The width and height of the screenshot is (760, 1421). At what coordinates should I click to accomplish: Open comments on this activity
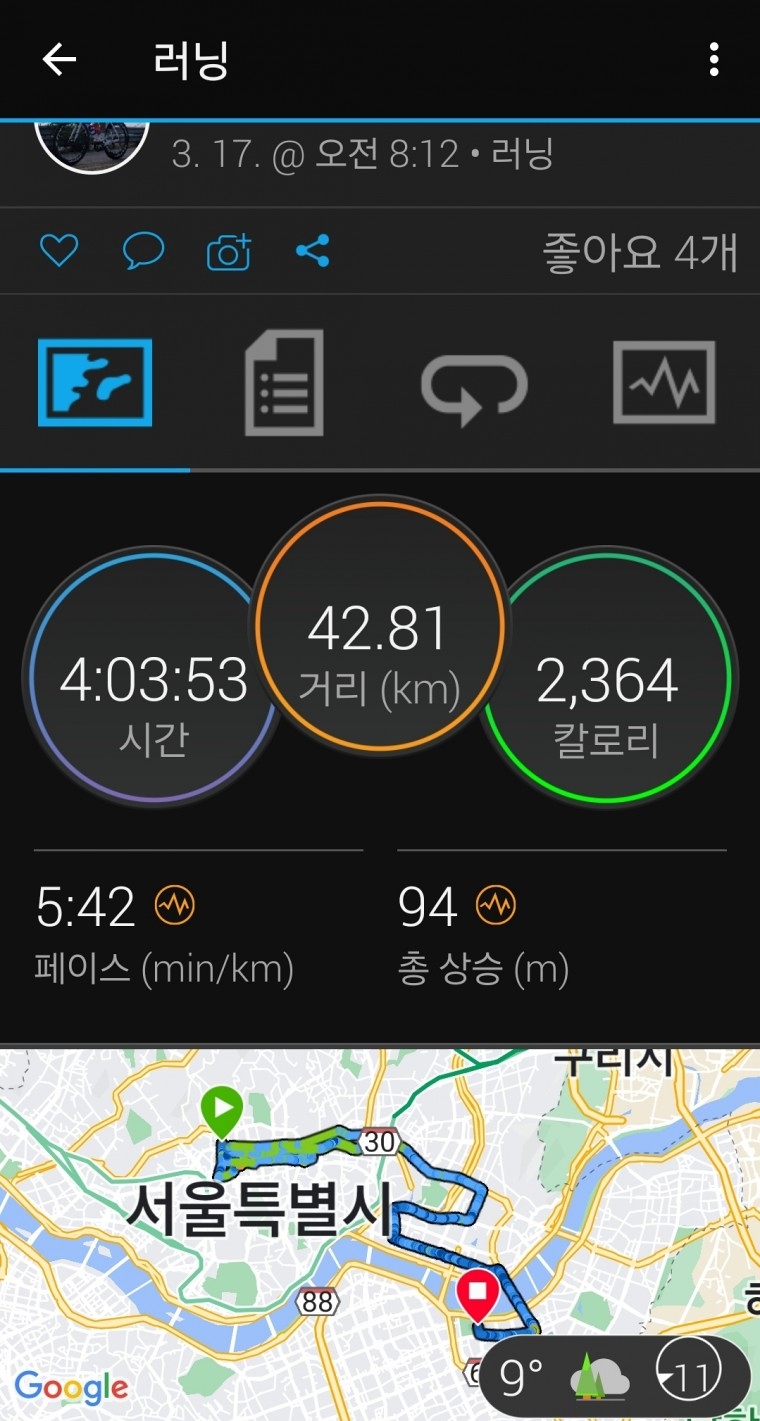143,251
